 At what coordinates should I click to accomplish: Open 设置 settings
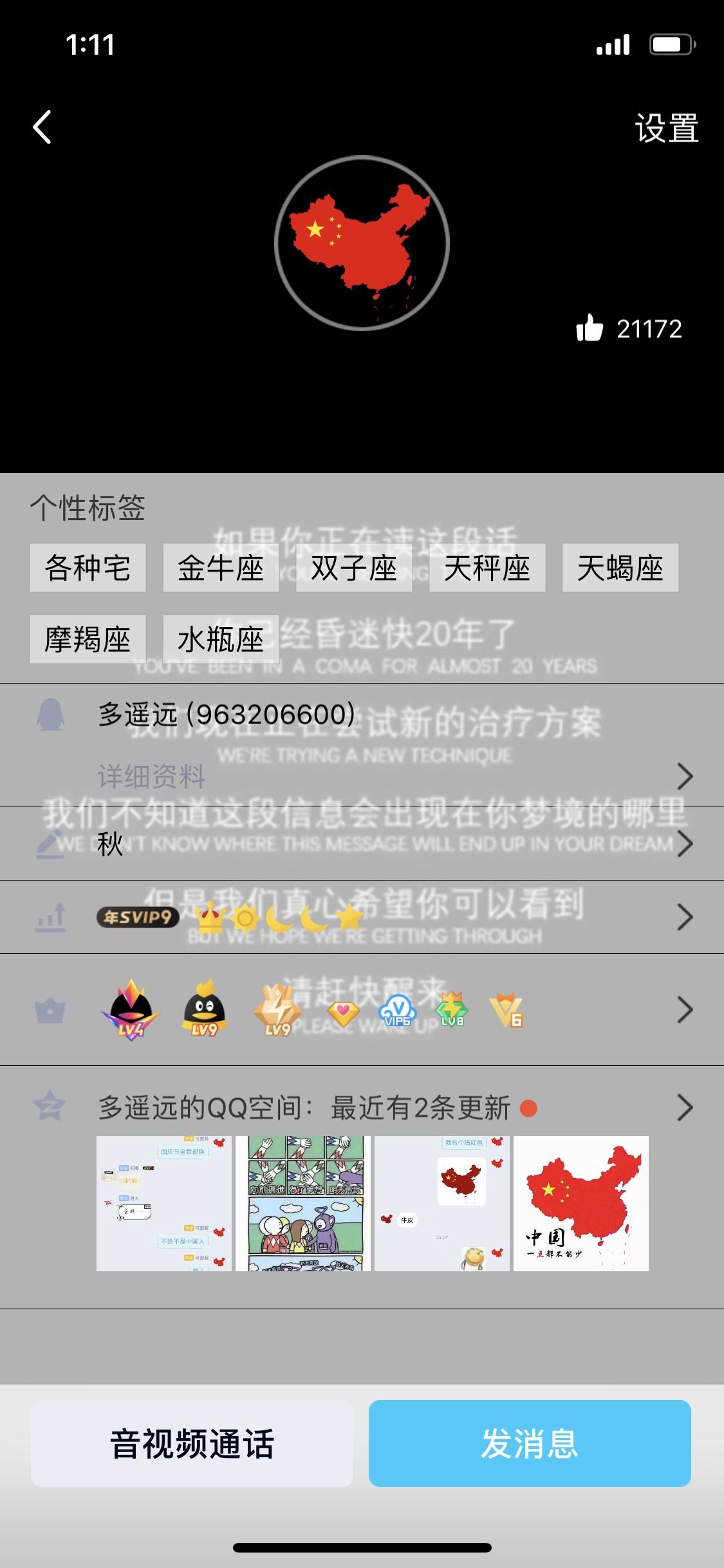(x=666, y=128)
